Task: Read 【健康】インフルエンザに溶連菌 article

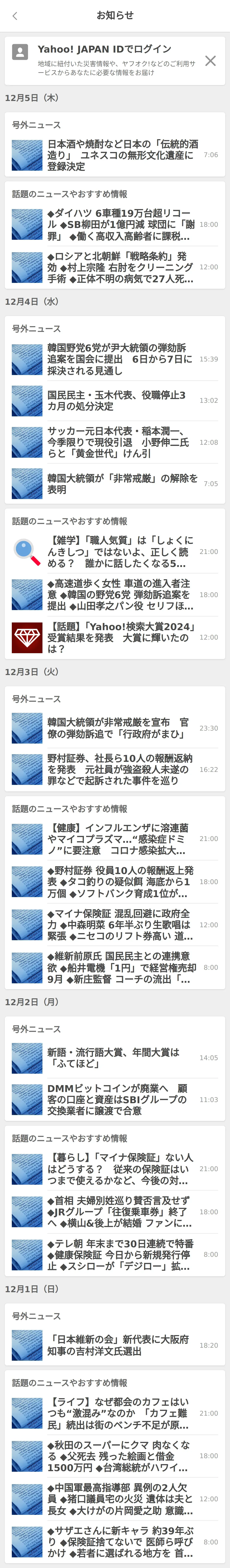Action: [x=122, y=839]
